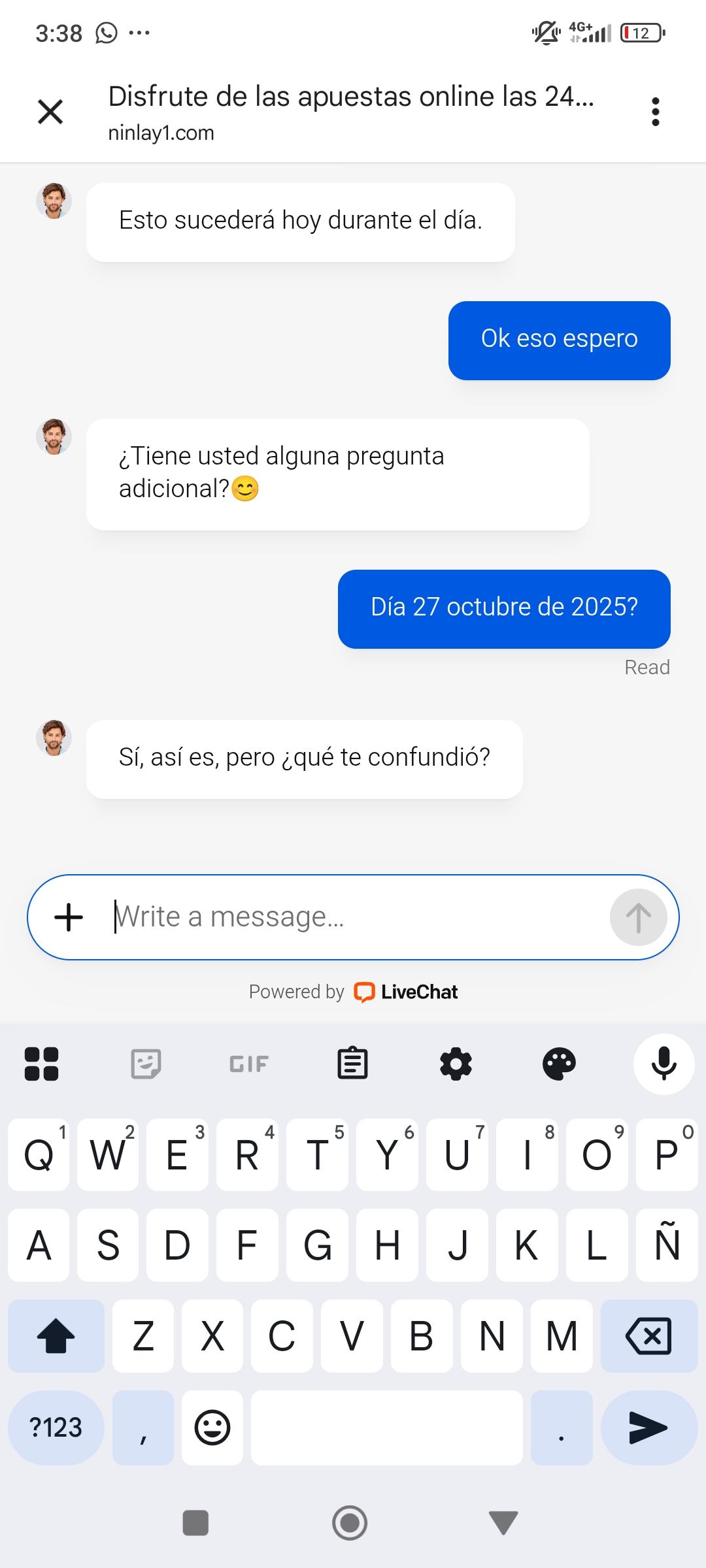This screenshot has height=1568, width=706.
Task: Open the three-dot overflow menu
Action: tap(655, 112)
